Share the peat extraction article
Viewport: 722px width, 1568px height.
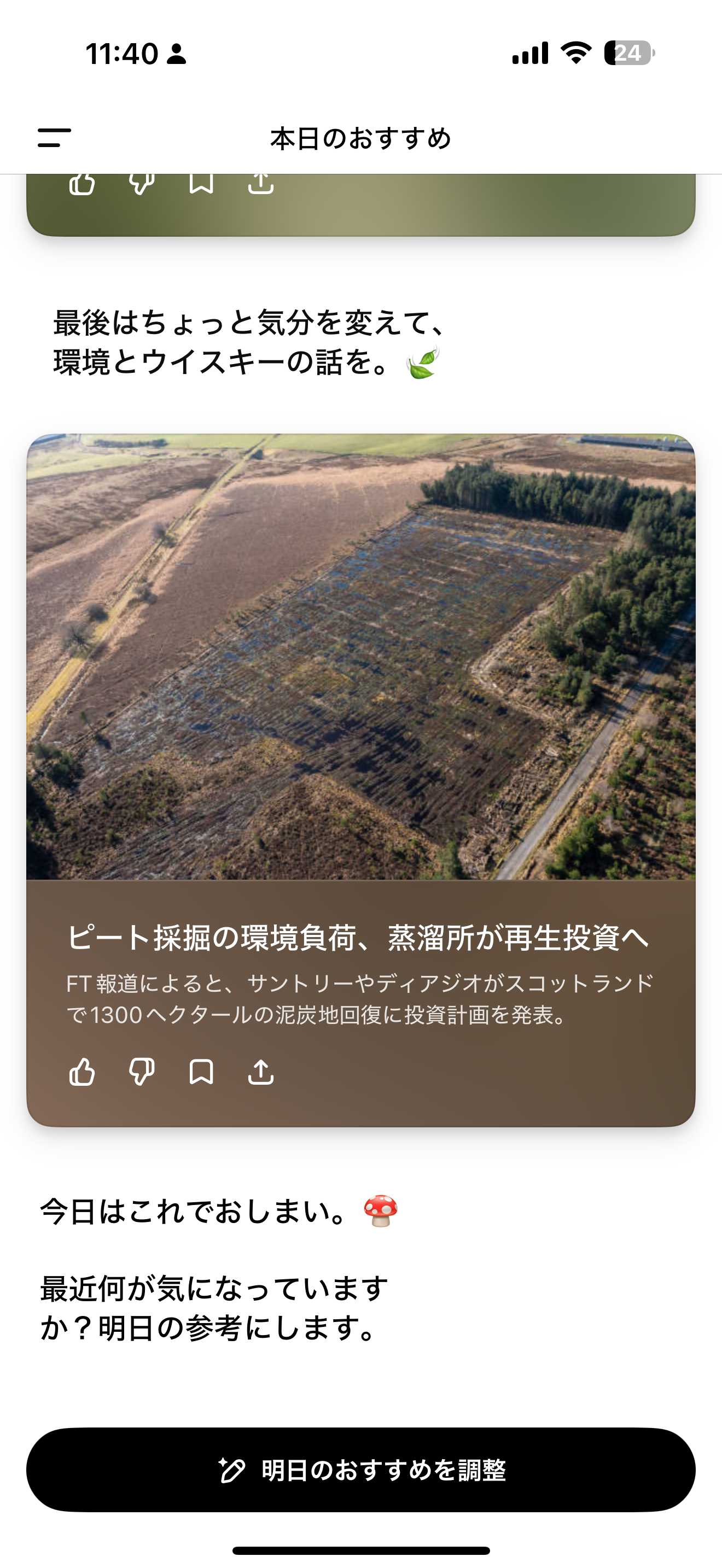(260, 1072)
